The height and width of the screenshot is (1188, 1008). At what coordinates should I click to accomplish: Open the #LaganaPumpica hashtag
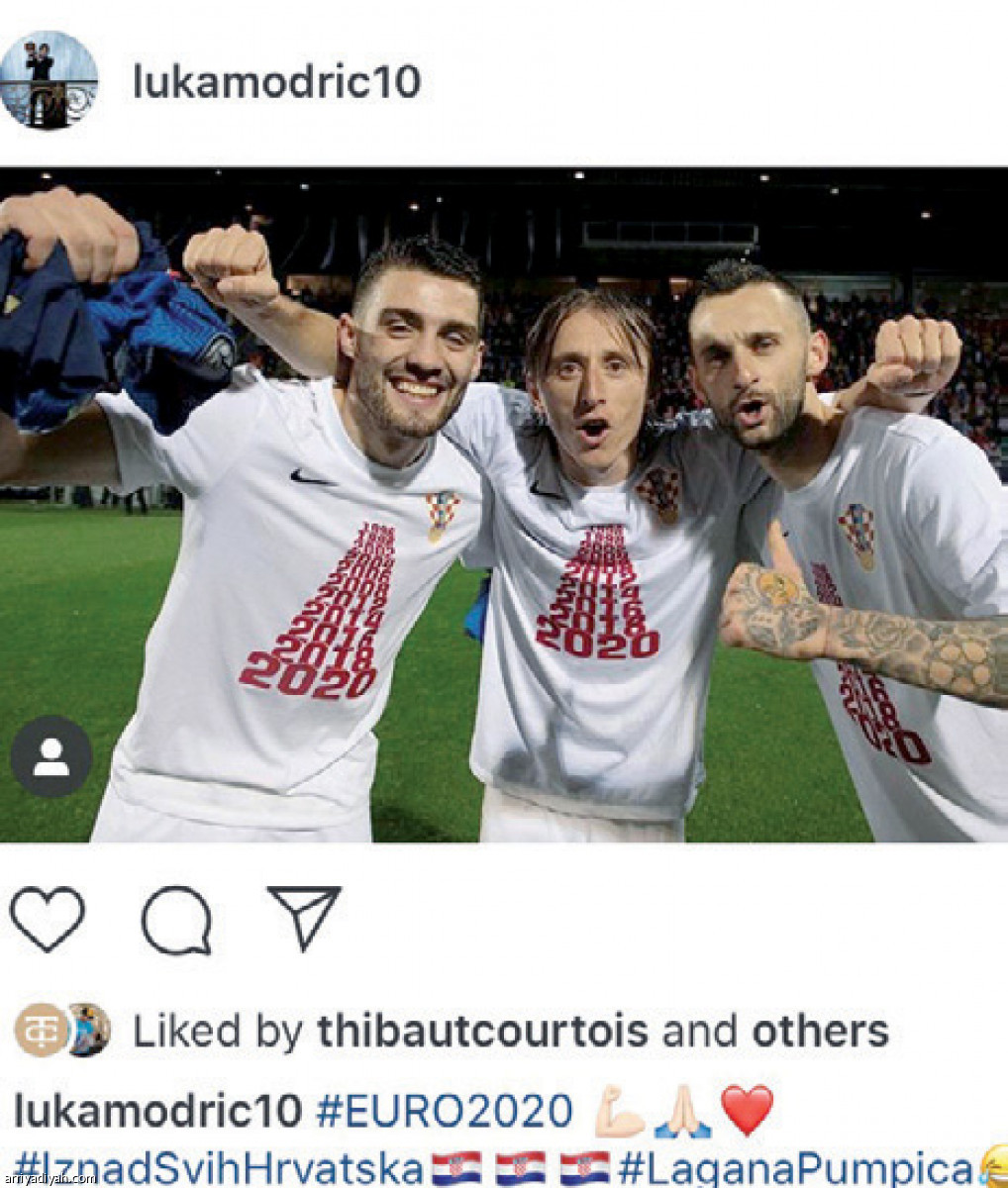click(x=794, y=1168)
